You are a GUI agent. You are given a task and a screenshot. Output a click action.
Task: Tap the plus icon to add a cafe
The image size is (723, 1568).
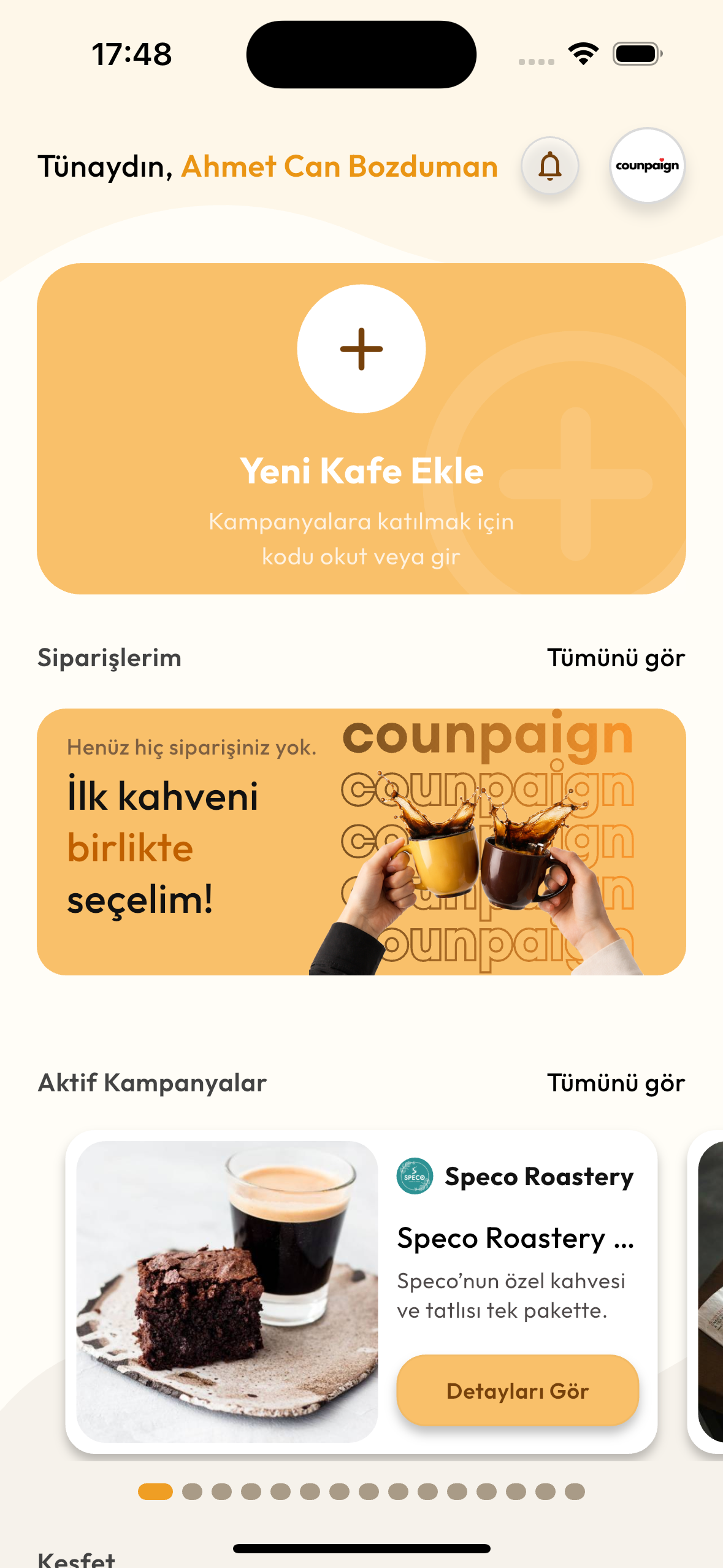(361, 348)
